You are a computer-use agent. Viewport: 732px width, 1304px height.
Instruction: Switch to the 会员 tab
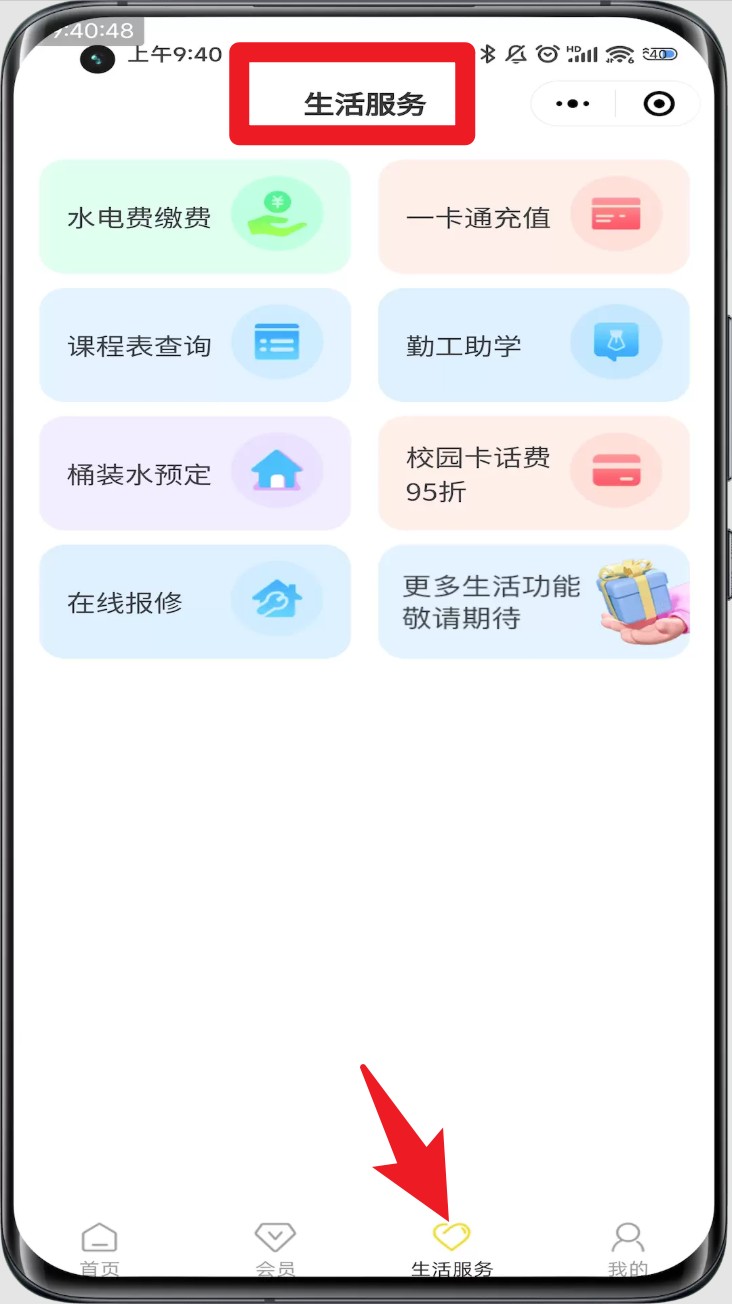point(275,1250)
